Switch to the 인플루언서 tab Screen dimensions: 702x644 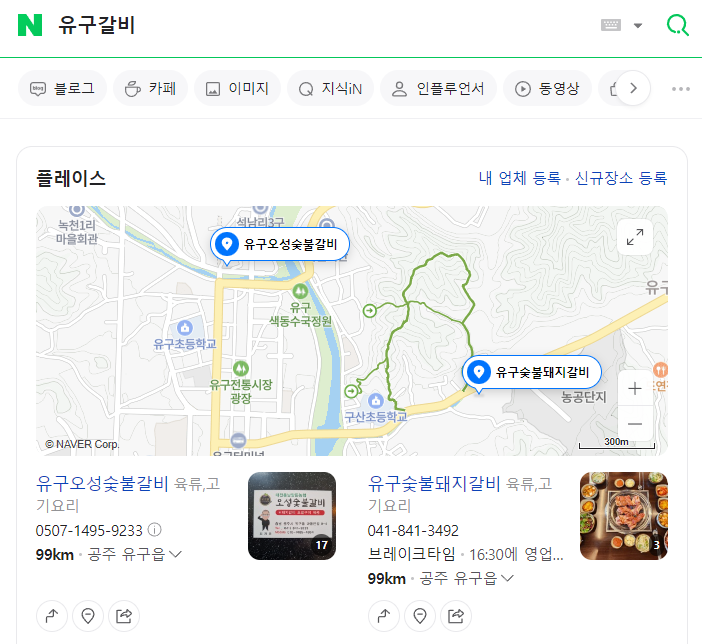coord(438,88)
